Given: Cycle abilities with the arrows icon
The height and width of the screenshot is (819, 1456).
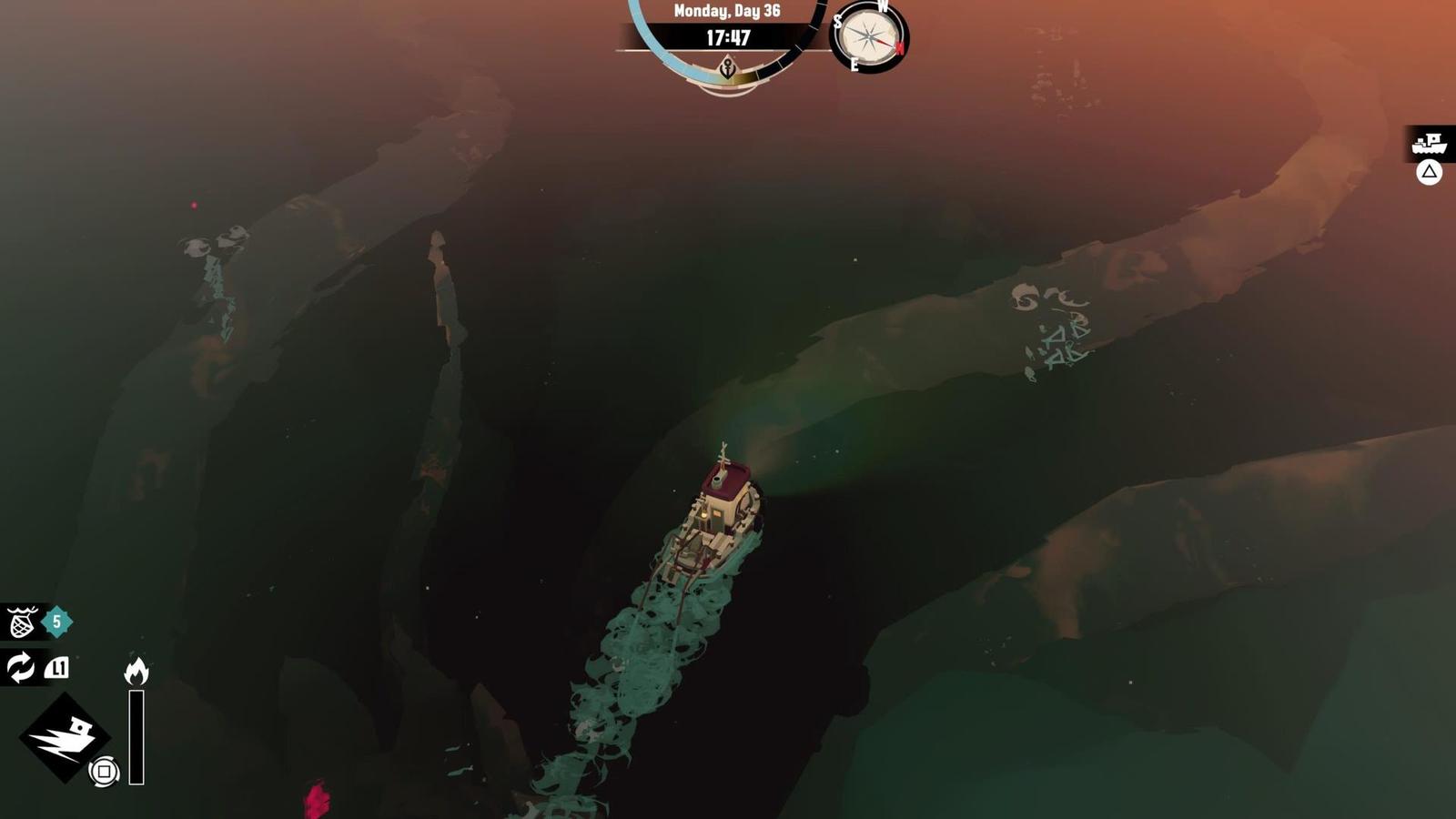Looking at the screenshot, I should tap(20, 667).
